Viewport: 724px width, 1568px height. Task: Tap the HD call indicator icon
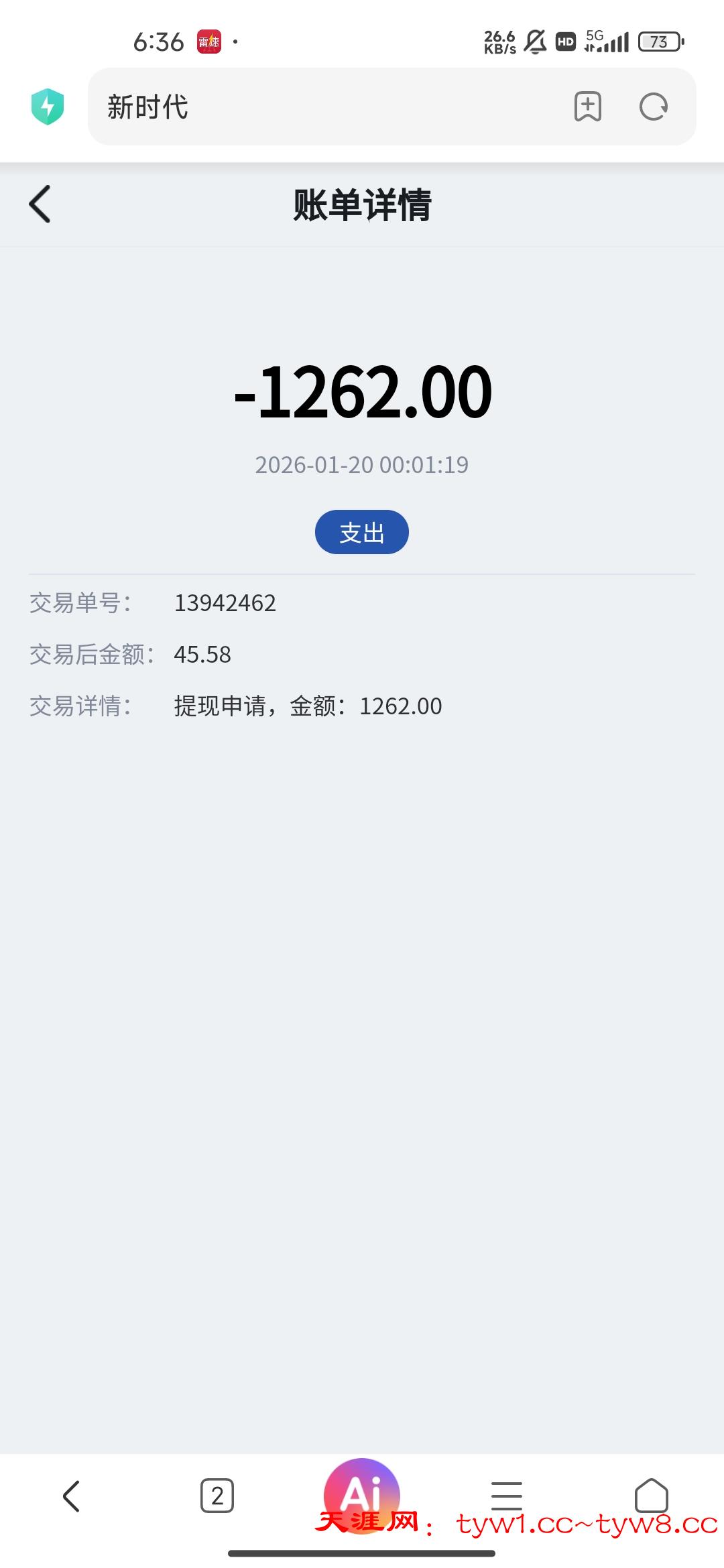click(564, 42)
